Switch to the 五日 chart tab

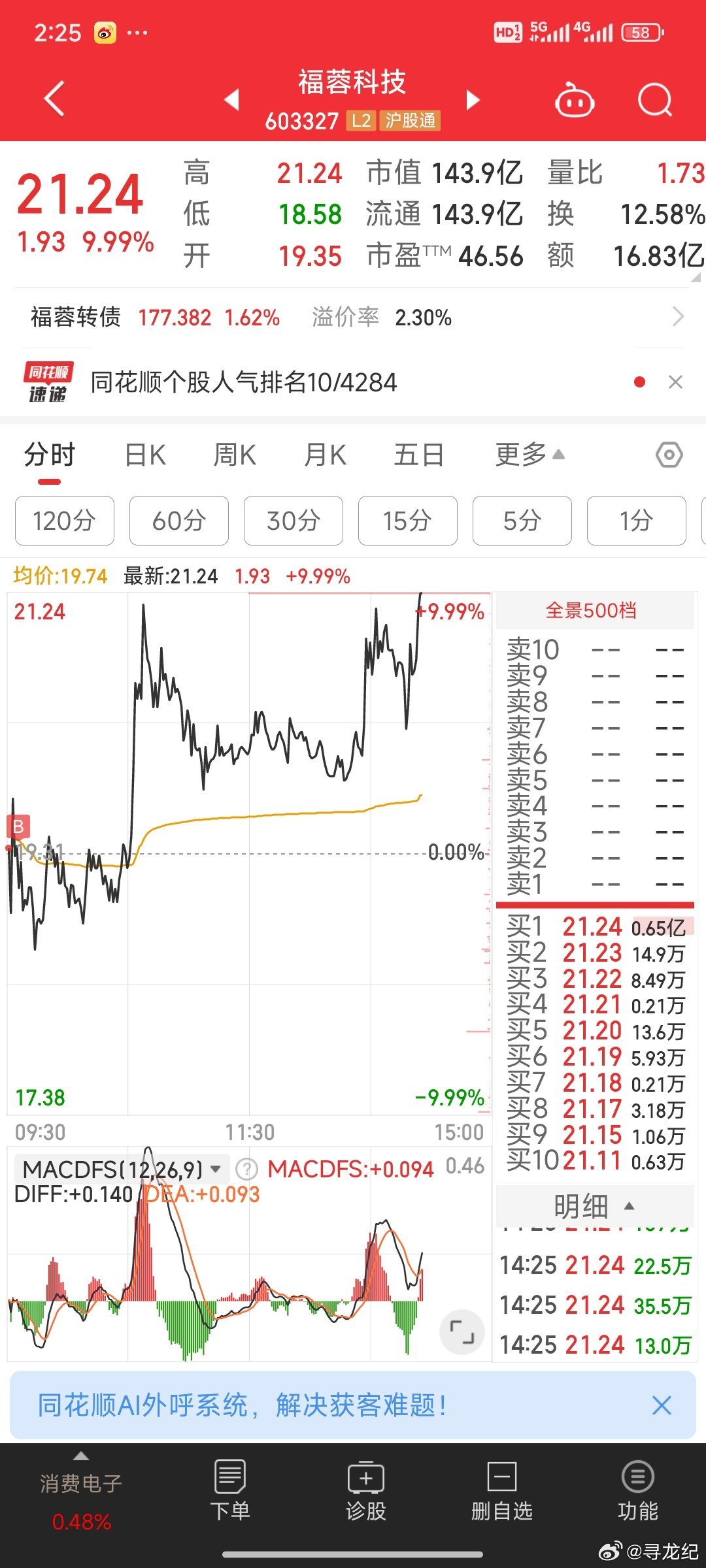pos(418,455)
